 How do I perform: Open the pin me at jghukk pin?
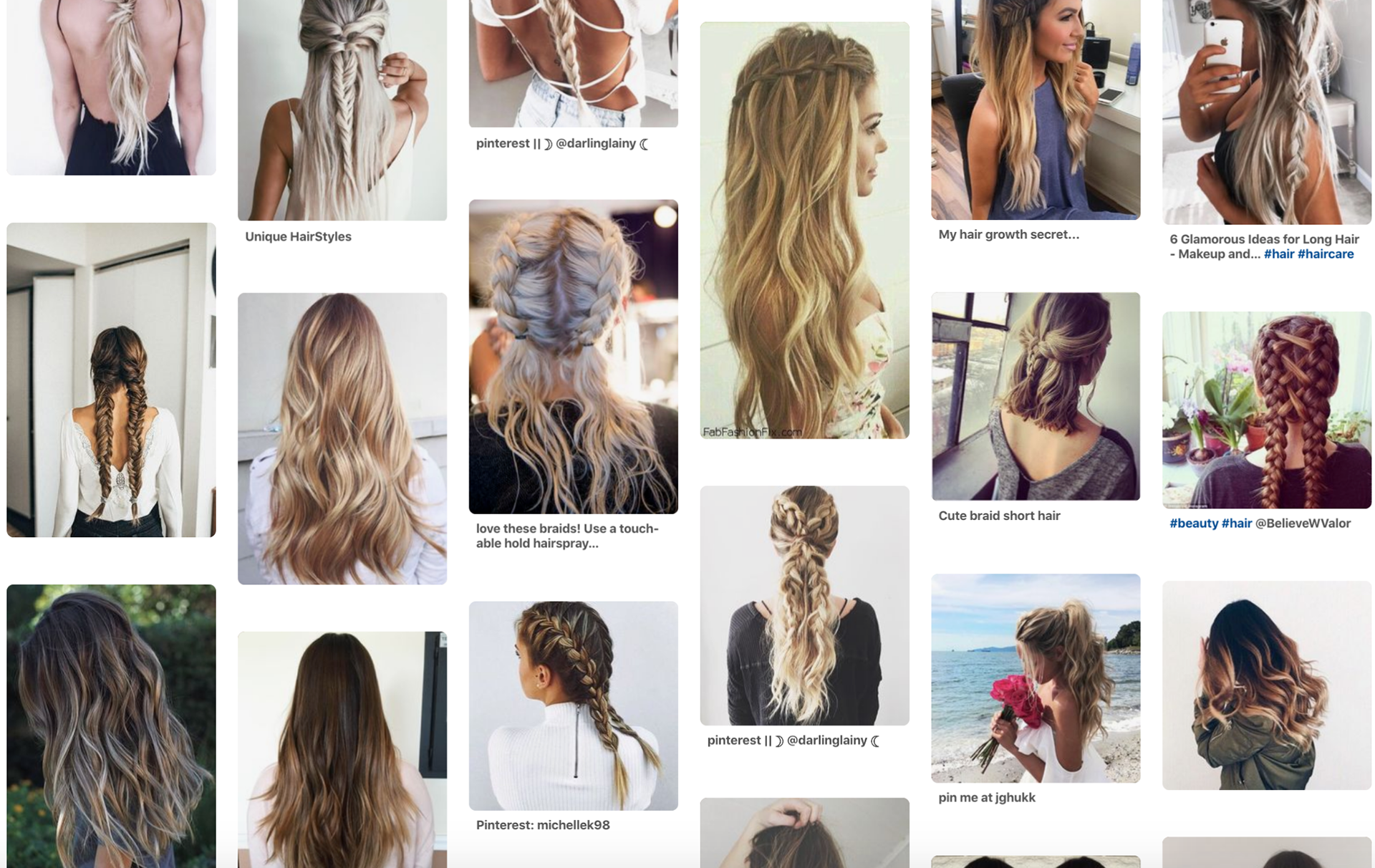click(1036, 677)
